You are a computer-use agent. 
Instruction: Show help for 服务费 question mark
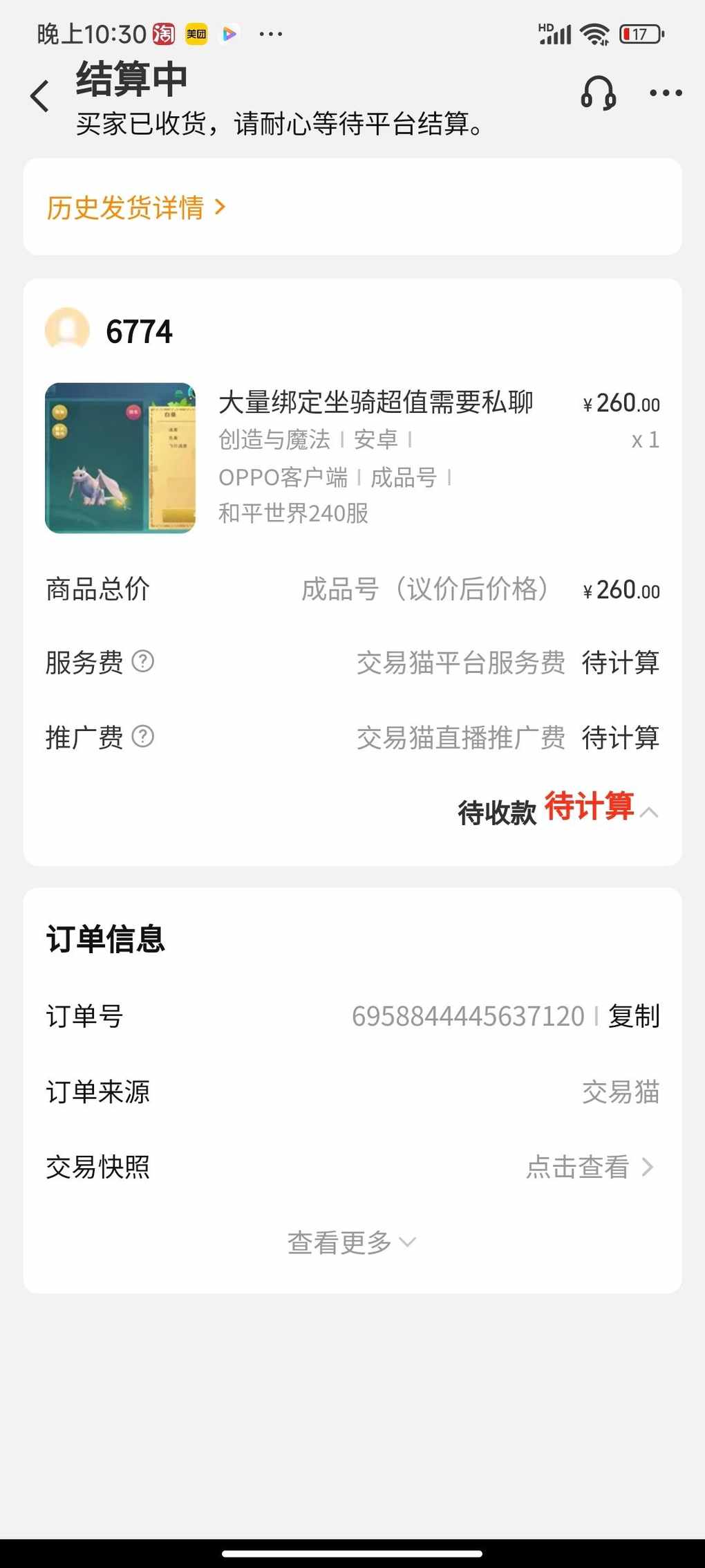click(143, 662)
